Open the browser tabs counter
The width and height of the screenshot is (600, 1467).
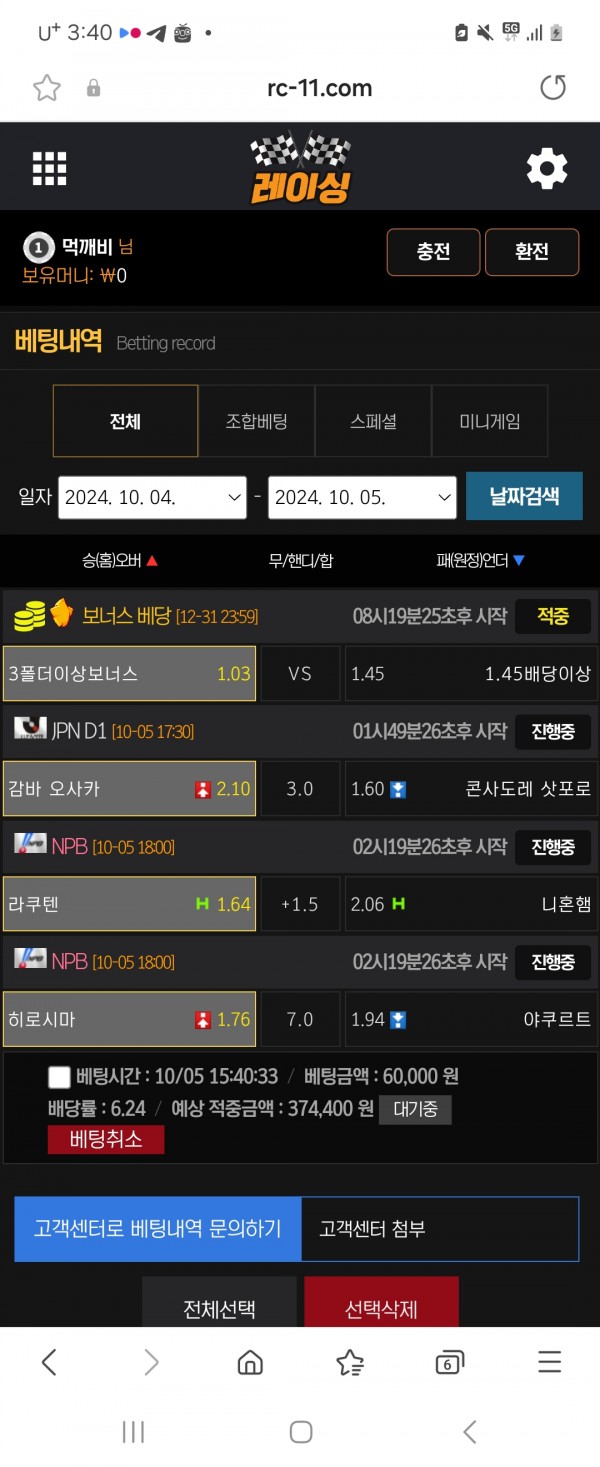point(449,1362)
